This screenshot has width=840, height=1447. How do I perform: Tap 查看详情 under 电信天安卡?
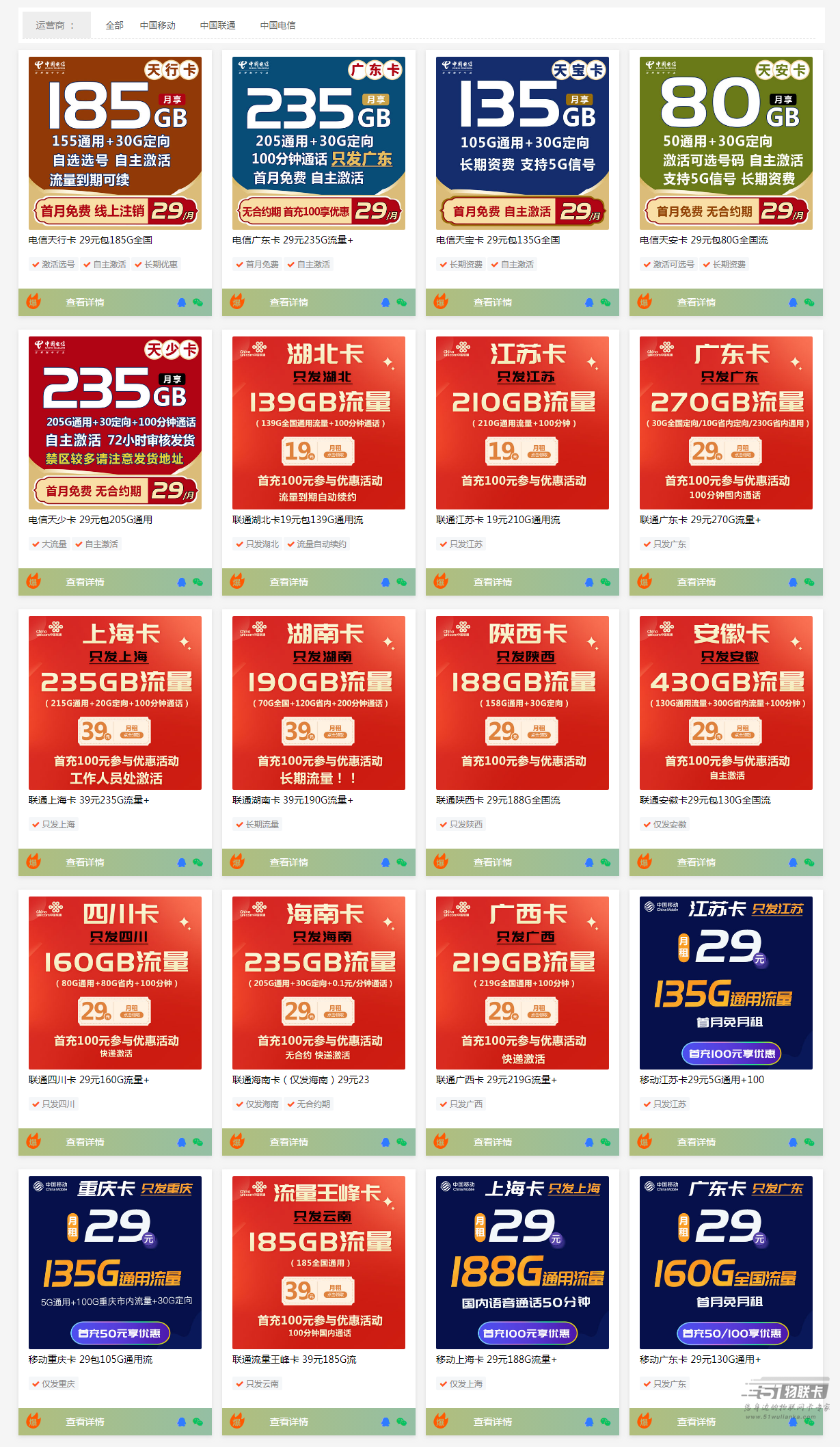[696, 302]
